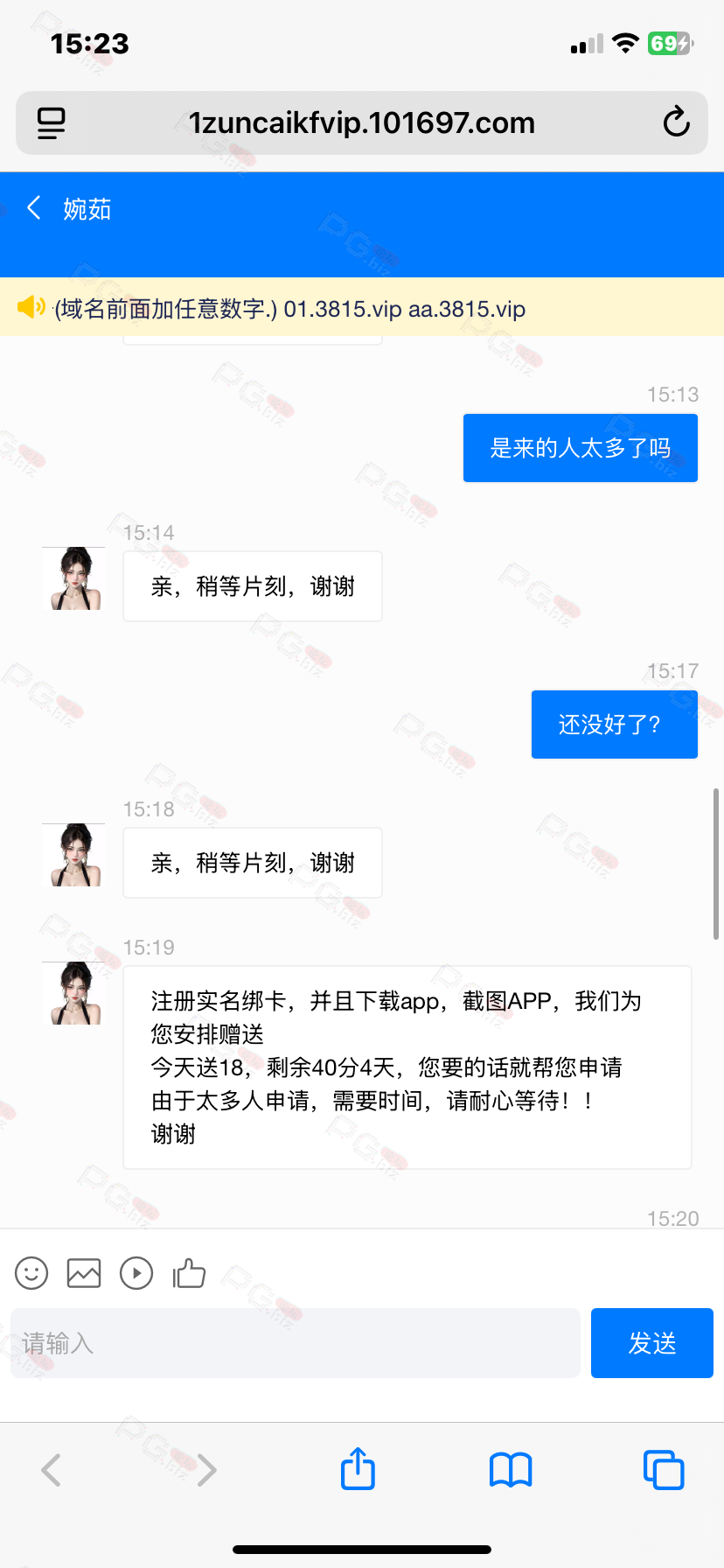The image size is (724, 1568).
Task: Go back in Safari browser history
Action: 52,1470
